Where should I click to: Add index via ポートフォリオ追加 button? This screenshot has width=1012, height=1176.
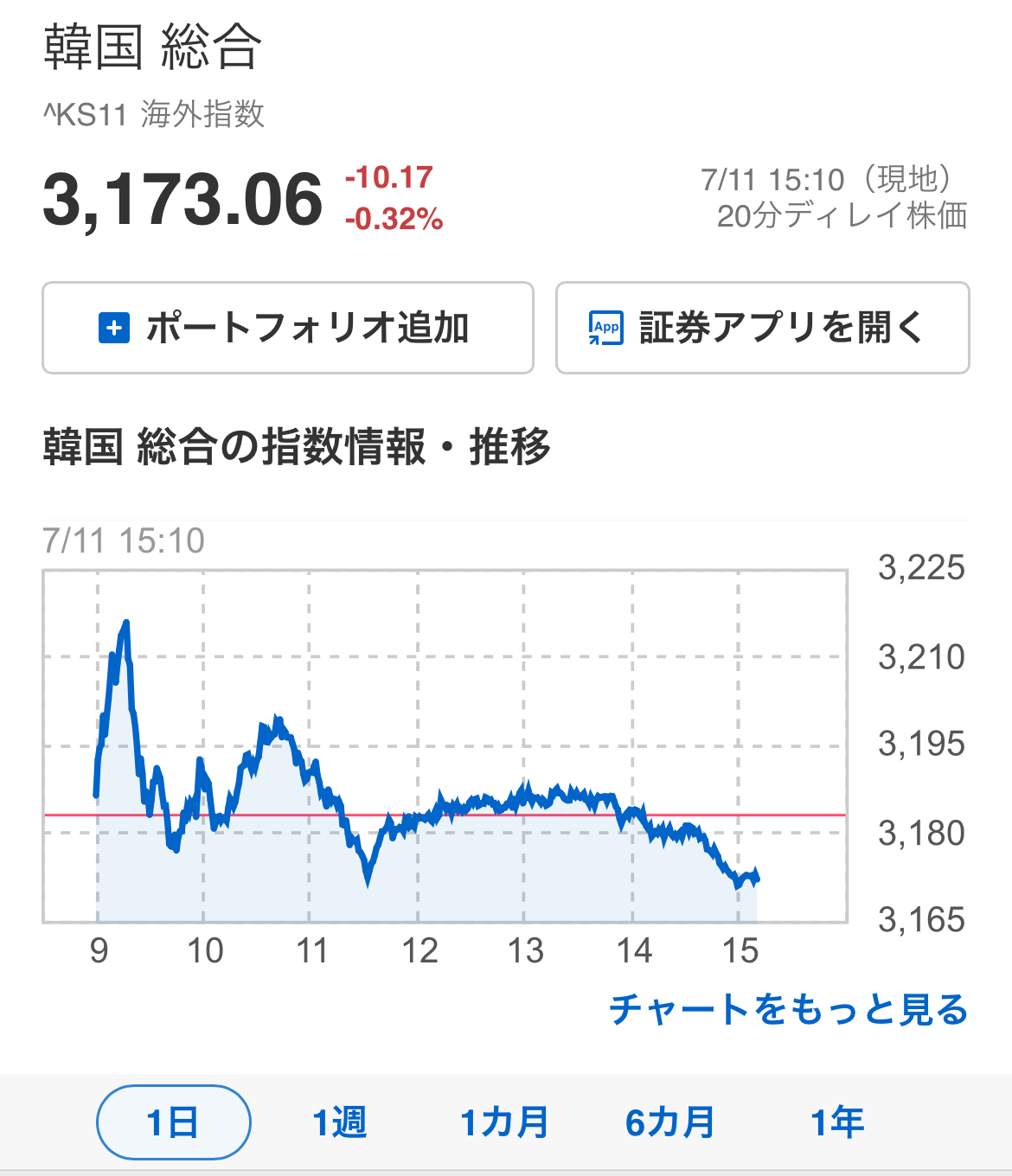[287, 328]
